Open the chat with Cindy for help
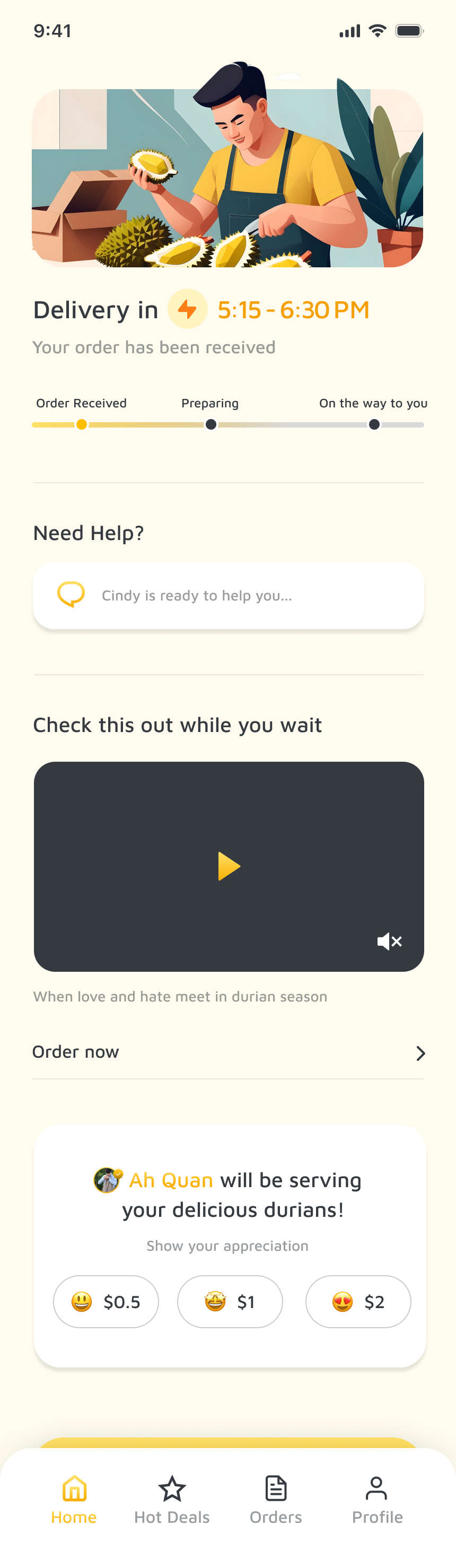456x1568 pixels. tap(229, 595)
